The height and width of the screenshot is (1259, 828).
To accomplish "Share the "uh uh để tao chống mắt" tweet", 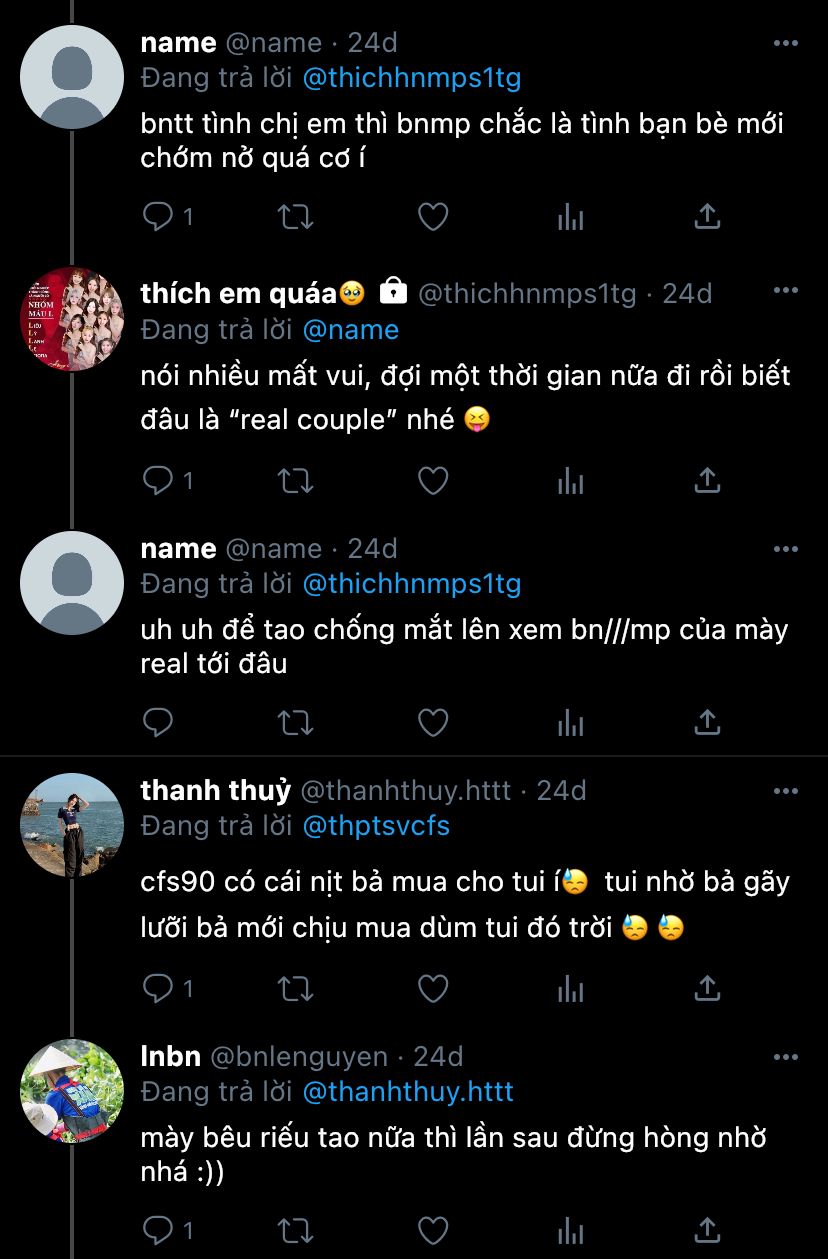I will tap(707, 722).
